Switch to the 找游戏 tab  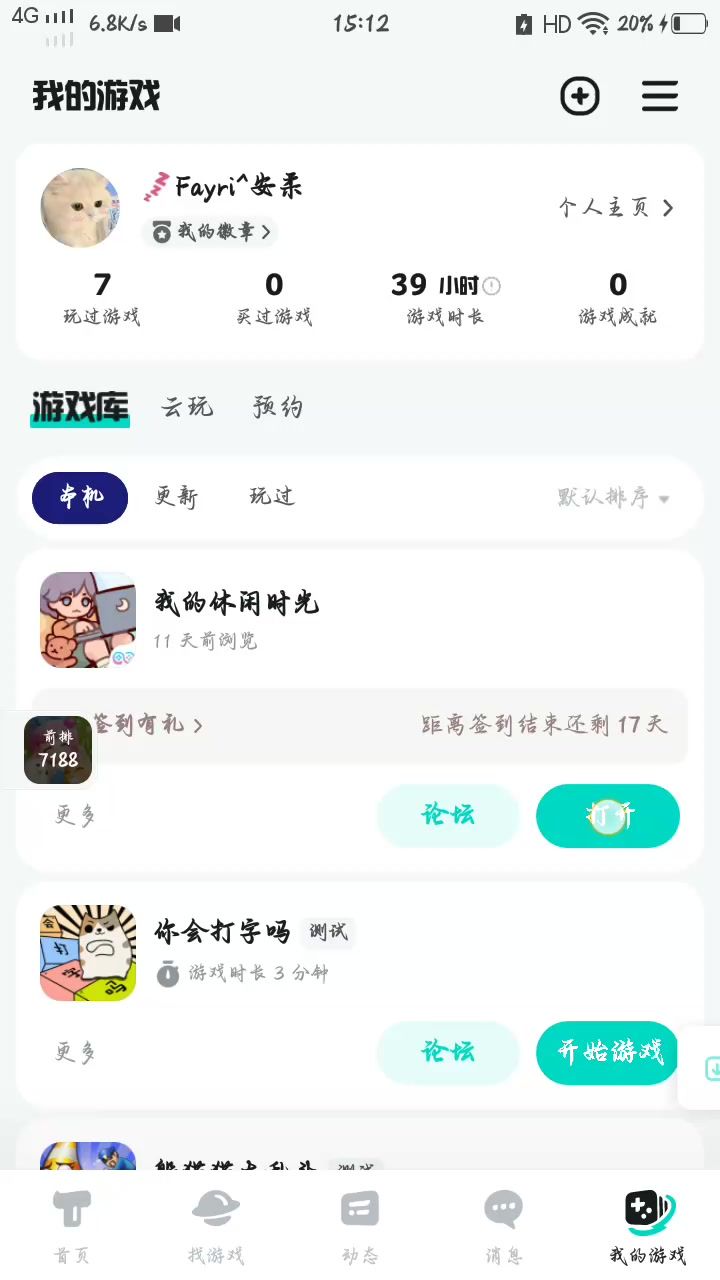216,1226
